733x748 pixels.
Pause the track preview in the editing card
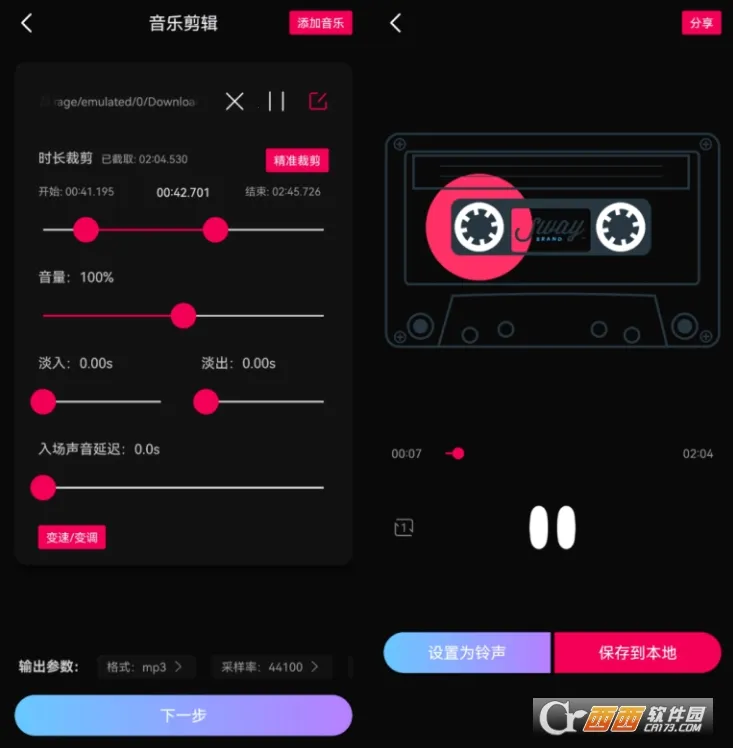click(x=277, y=101)
